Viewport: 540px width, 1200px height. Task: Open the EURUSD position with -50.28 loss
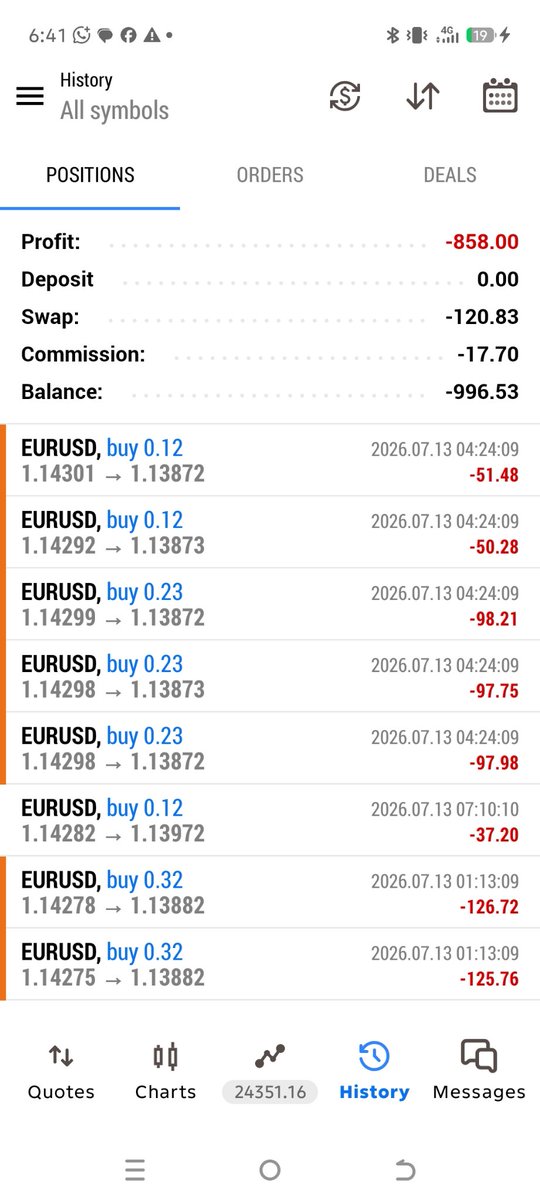270,532
